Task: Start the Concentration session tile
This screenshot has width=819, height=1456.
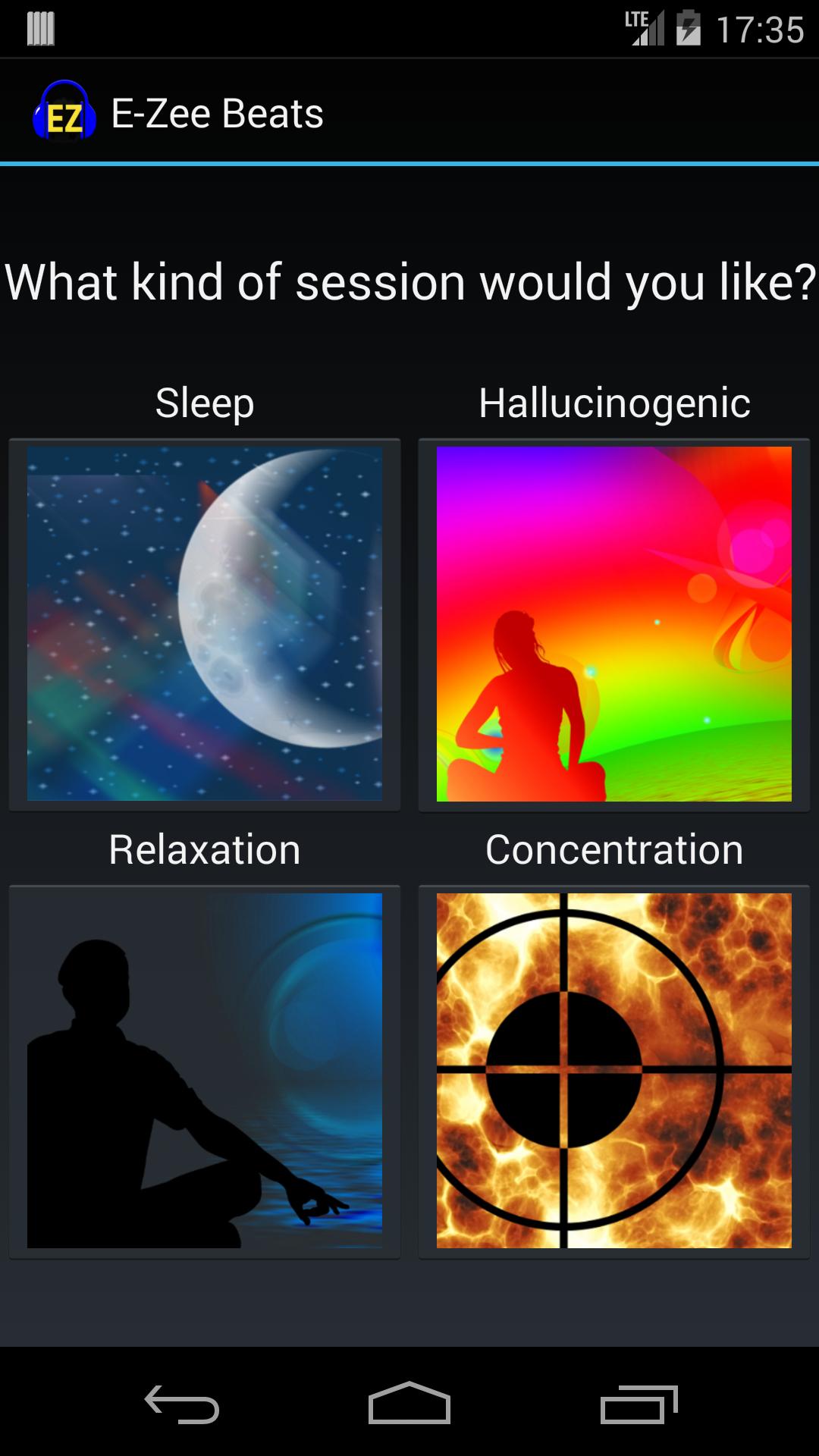Action: (614, 1071)
